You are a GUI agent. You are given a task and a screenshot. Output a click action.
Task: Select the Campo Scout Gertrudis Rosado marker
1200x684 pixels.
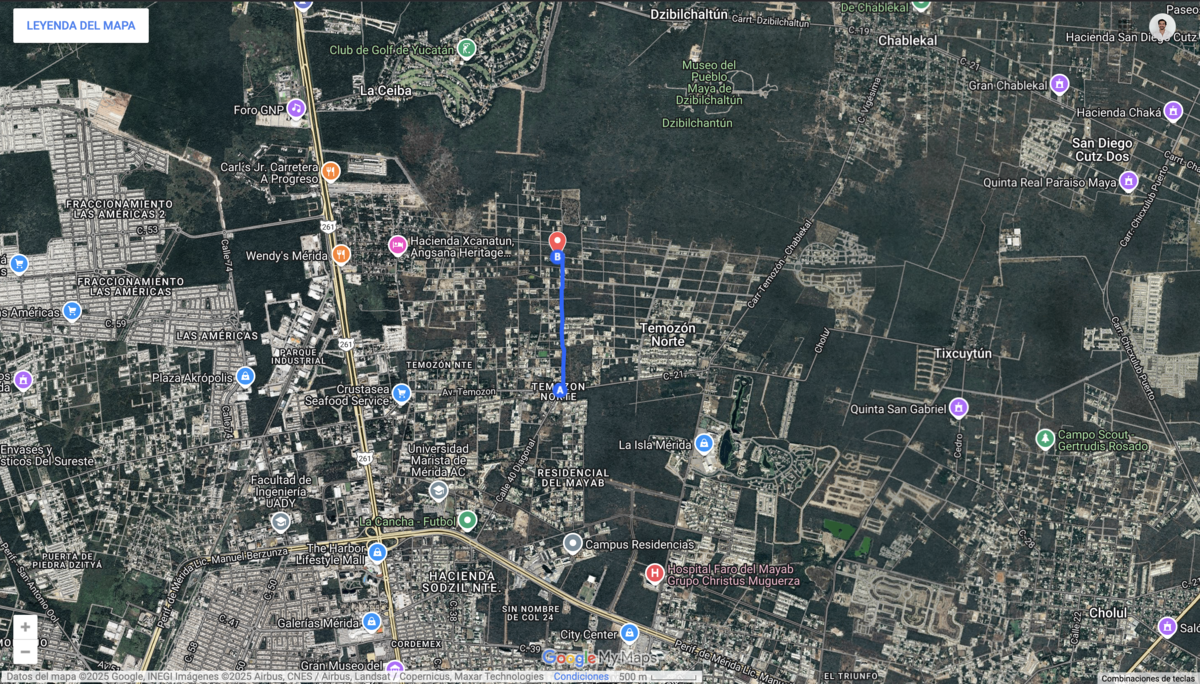pos(1045,439)
